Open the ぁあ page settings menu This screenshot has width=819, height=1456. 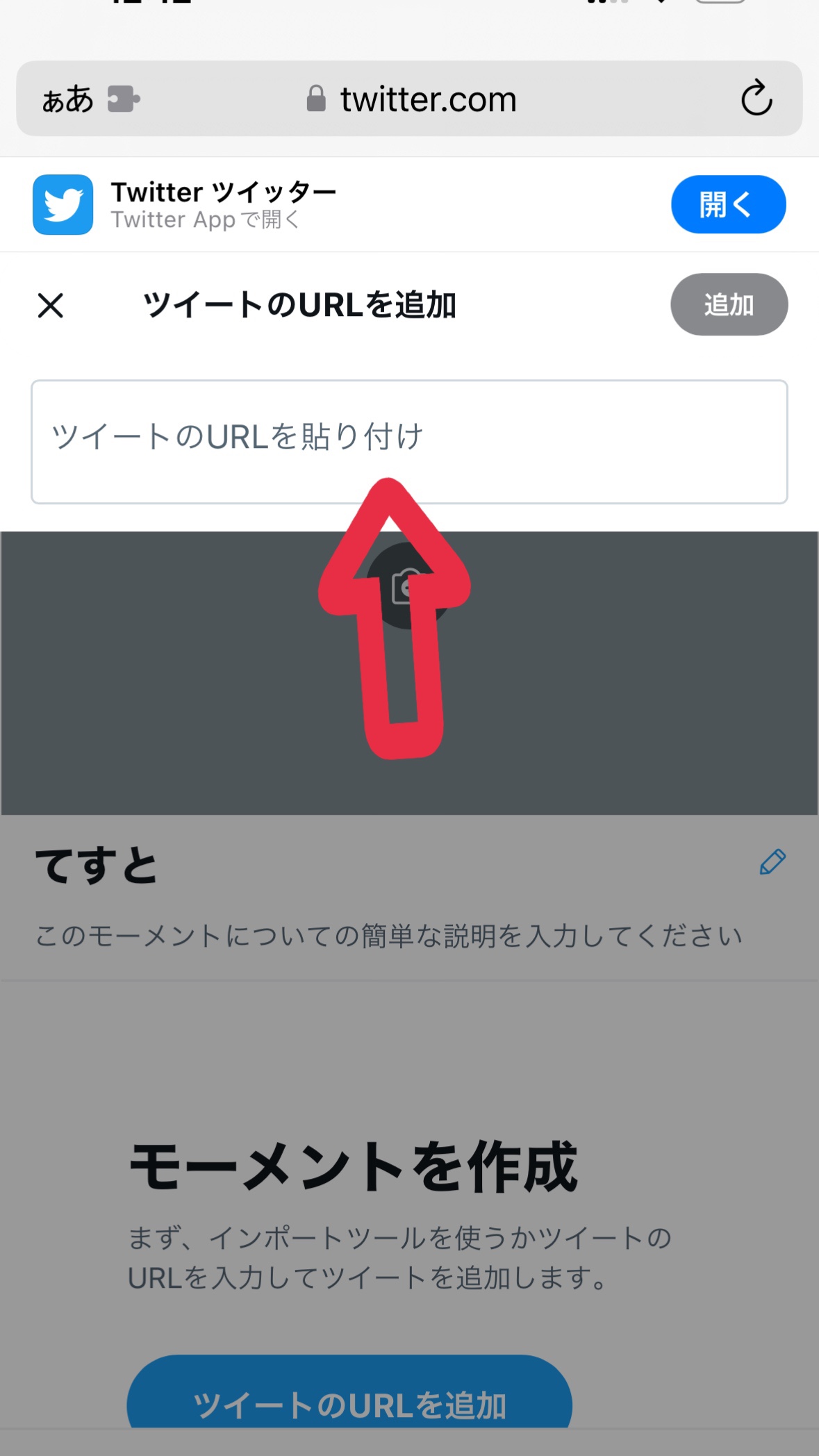(67, 99)
